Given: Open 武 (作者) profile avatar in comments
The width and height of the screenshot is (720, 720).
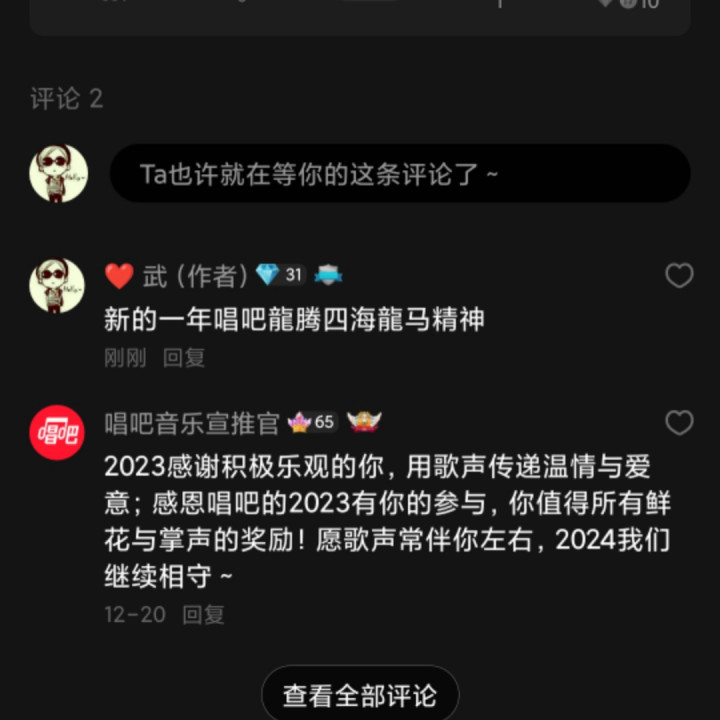Looking at the screenshot, I should click(58, 286).
